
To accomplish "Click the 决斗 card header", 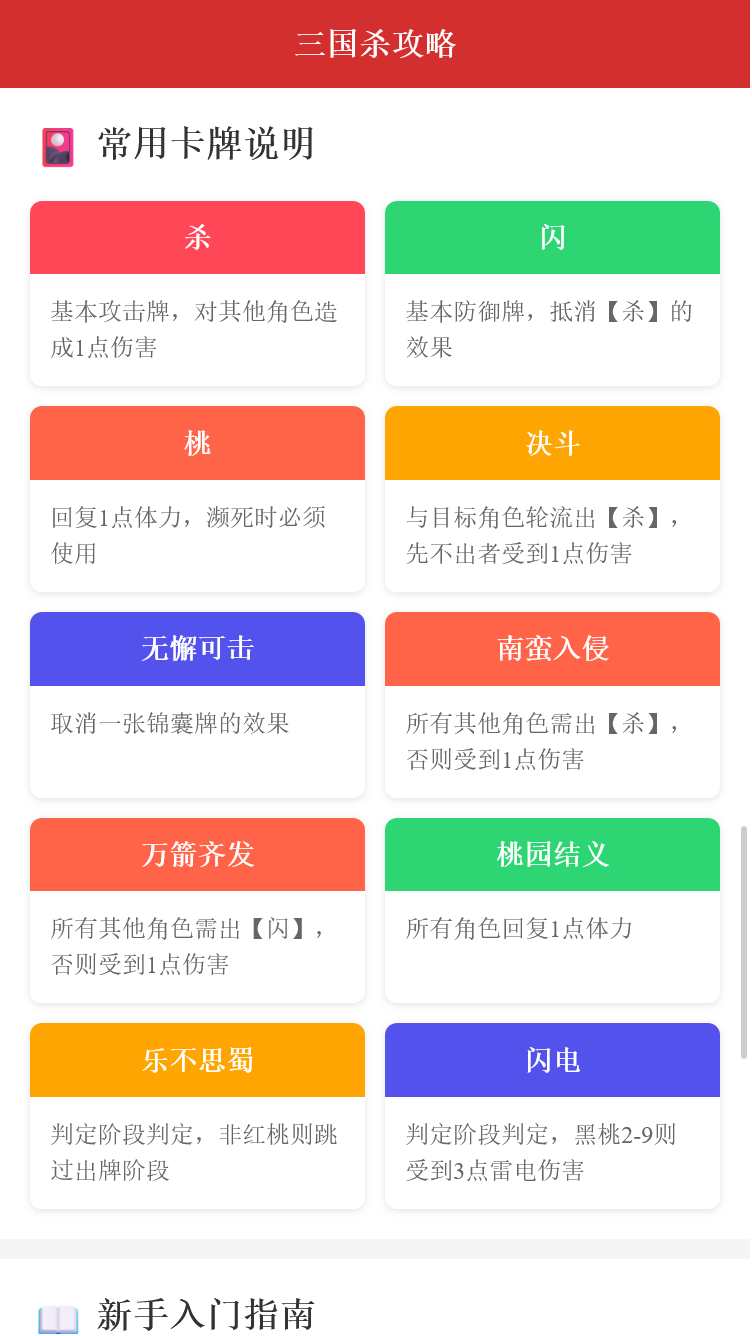I will click(552, 442).
